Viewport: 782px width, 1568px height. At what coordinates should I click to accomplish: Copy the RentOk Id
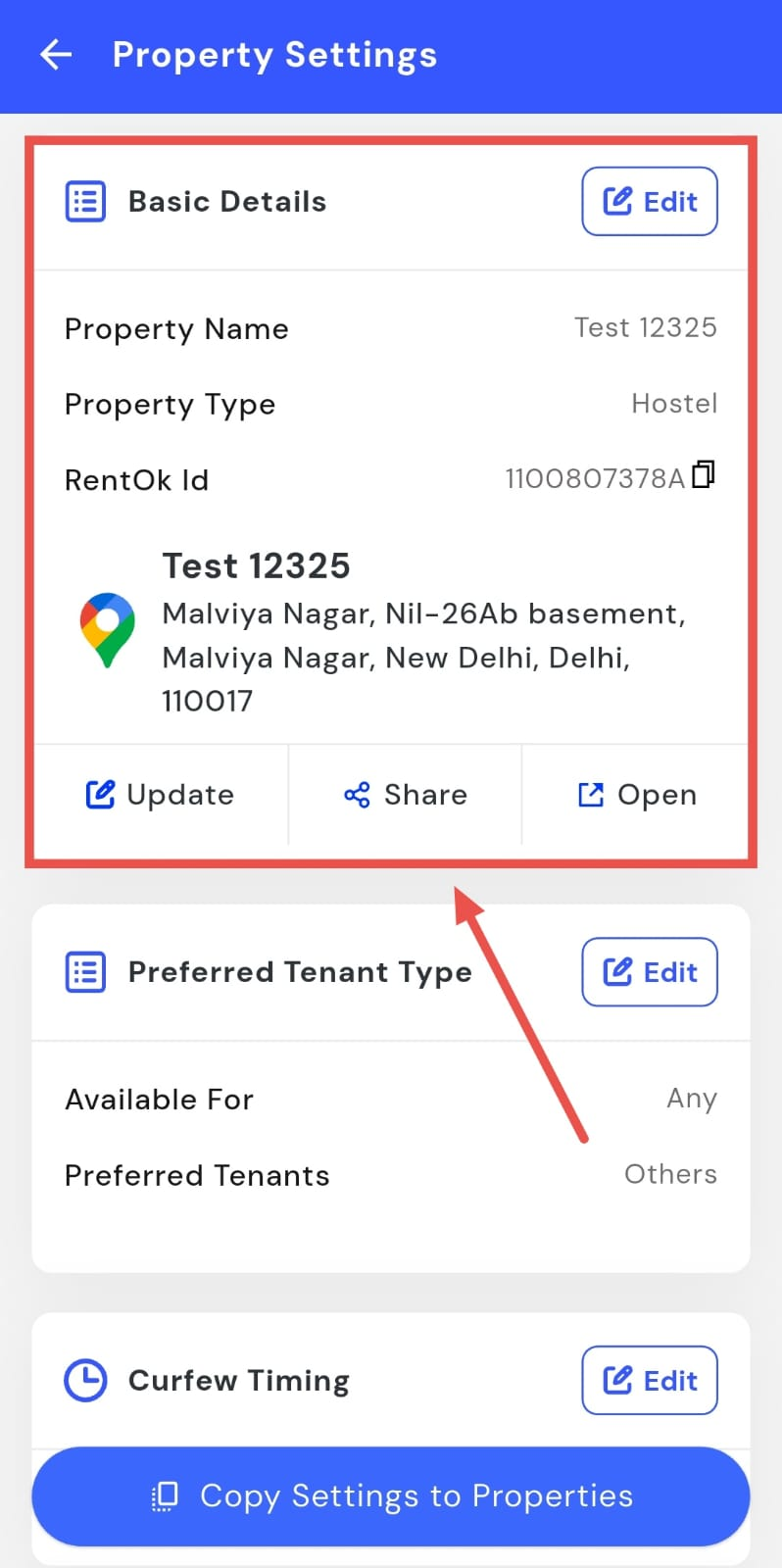704,475
